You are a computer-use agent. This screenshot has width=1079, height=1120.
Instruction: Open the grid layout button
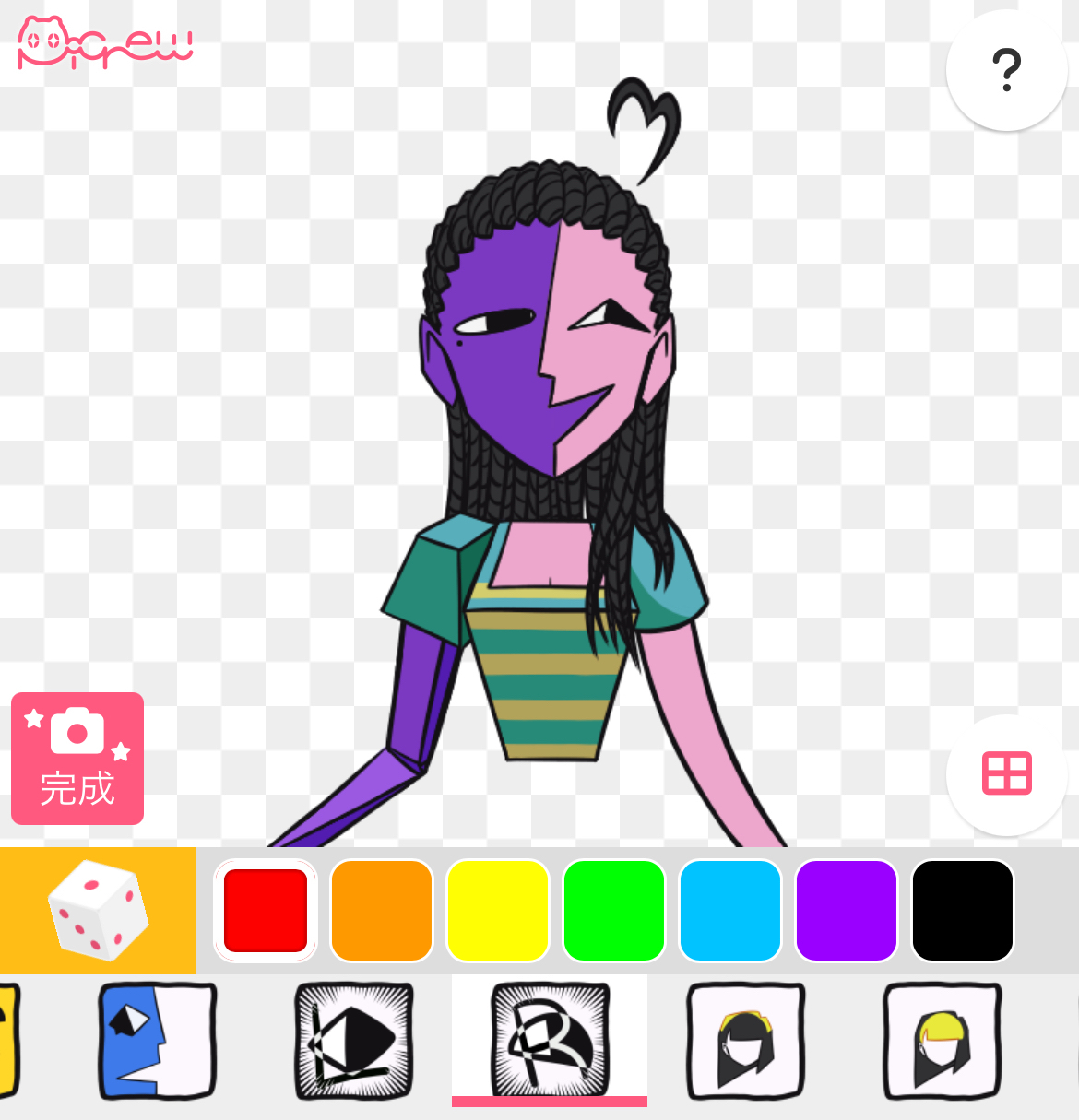[x=1006, y=773]
